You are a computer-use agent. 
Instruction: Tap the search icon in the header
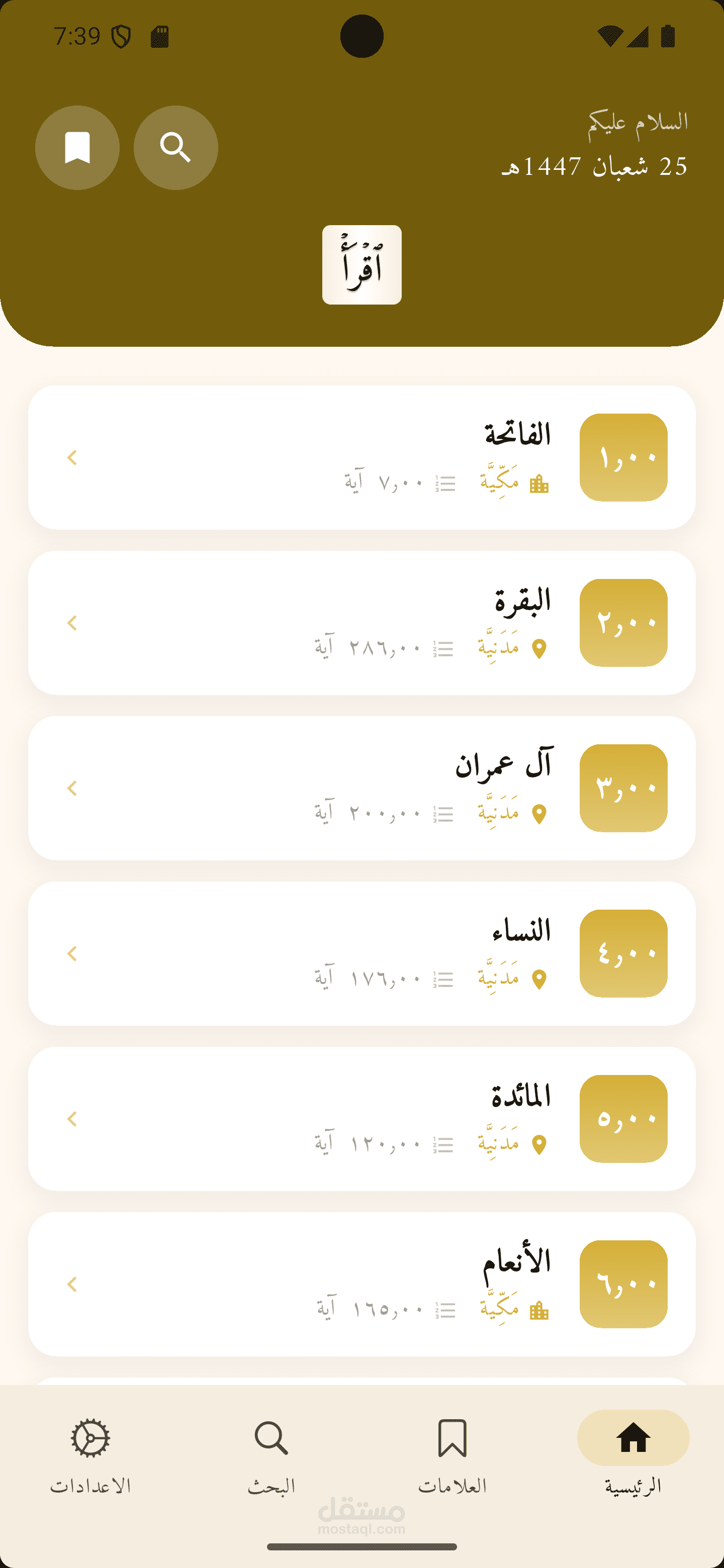(x=176, y=148)
